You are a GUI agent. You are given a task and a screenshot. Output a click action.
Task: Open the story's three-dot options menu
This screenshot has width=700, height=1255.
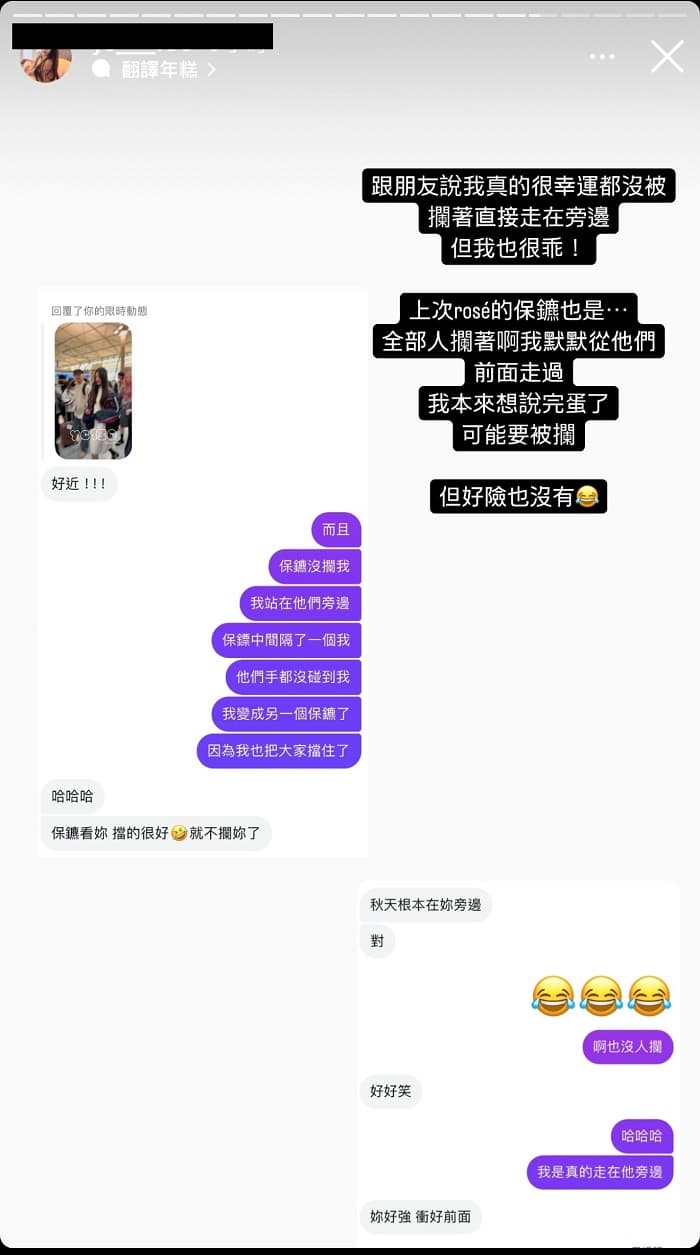click(602, 56)
